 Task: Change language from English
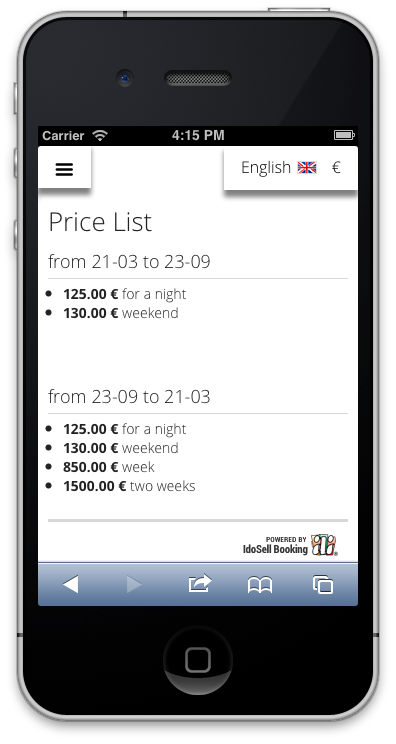coord(278,167)
